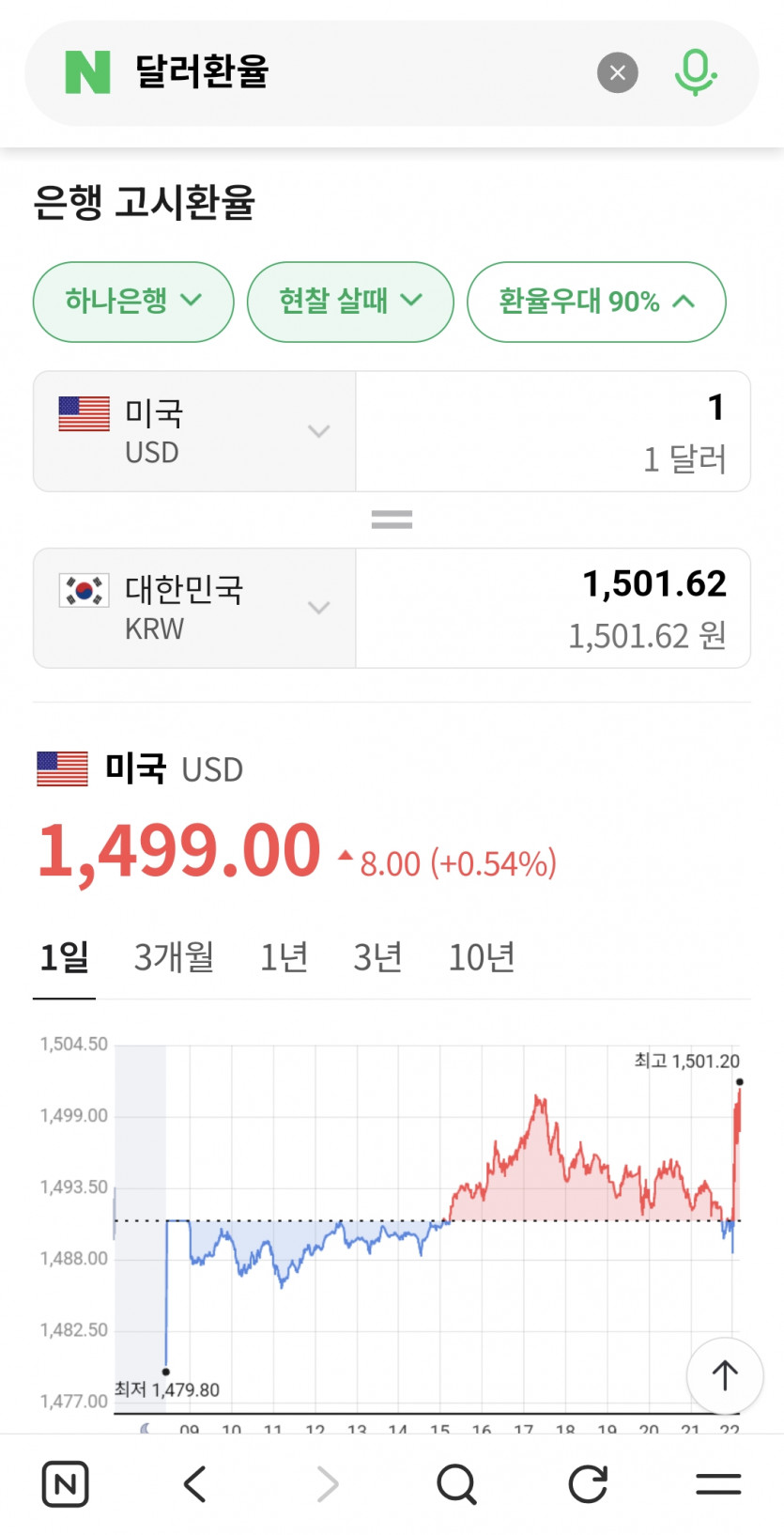This screenshot has width=784, height=1535.
Task: Clear the 달러환율 search text
Action: coord(618,73)
